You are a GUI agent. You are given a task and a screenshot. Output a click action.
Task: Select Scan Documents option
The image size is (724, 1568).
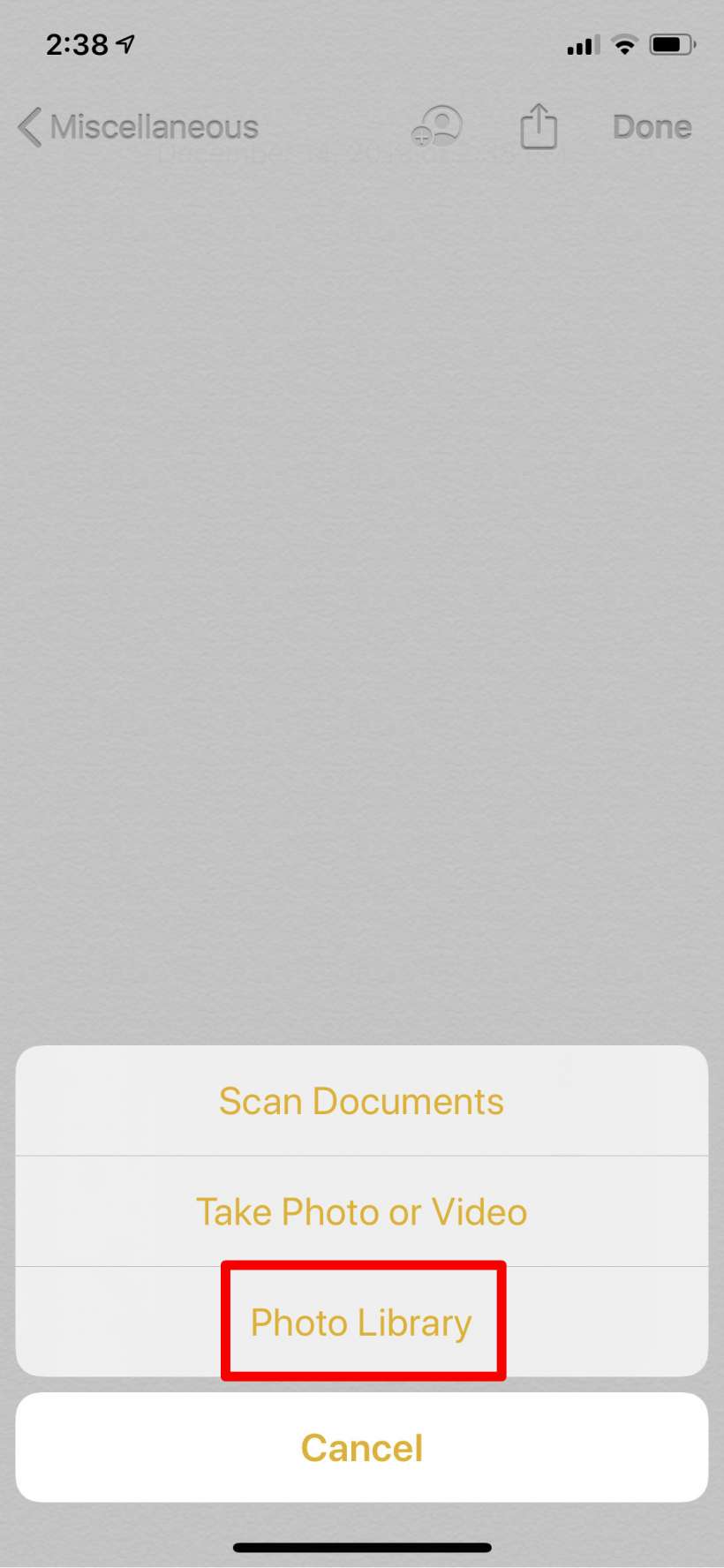coord(361,1101)
